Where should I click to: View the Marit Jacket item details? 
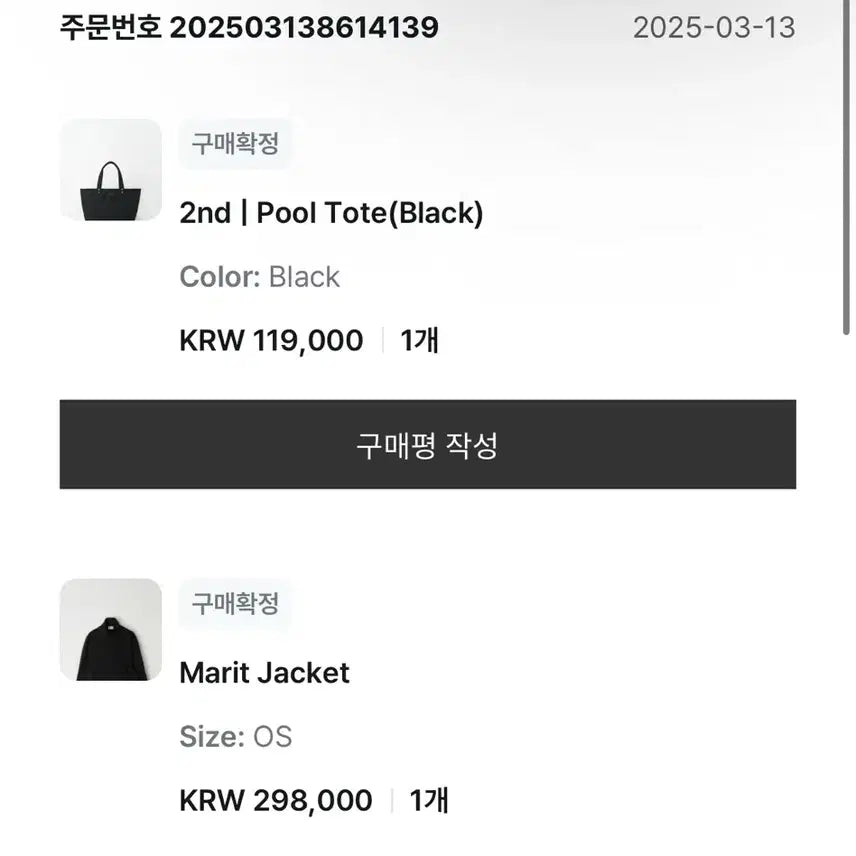coord(264,673)
